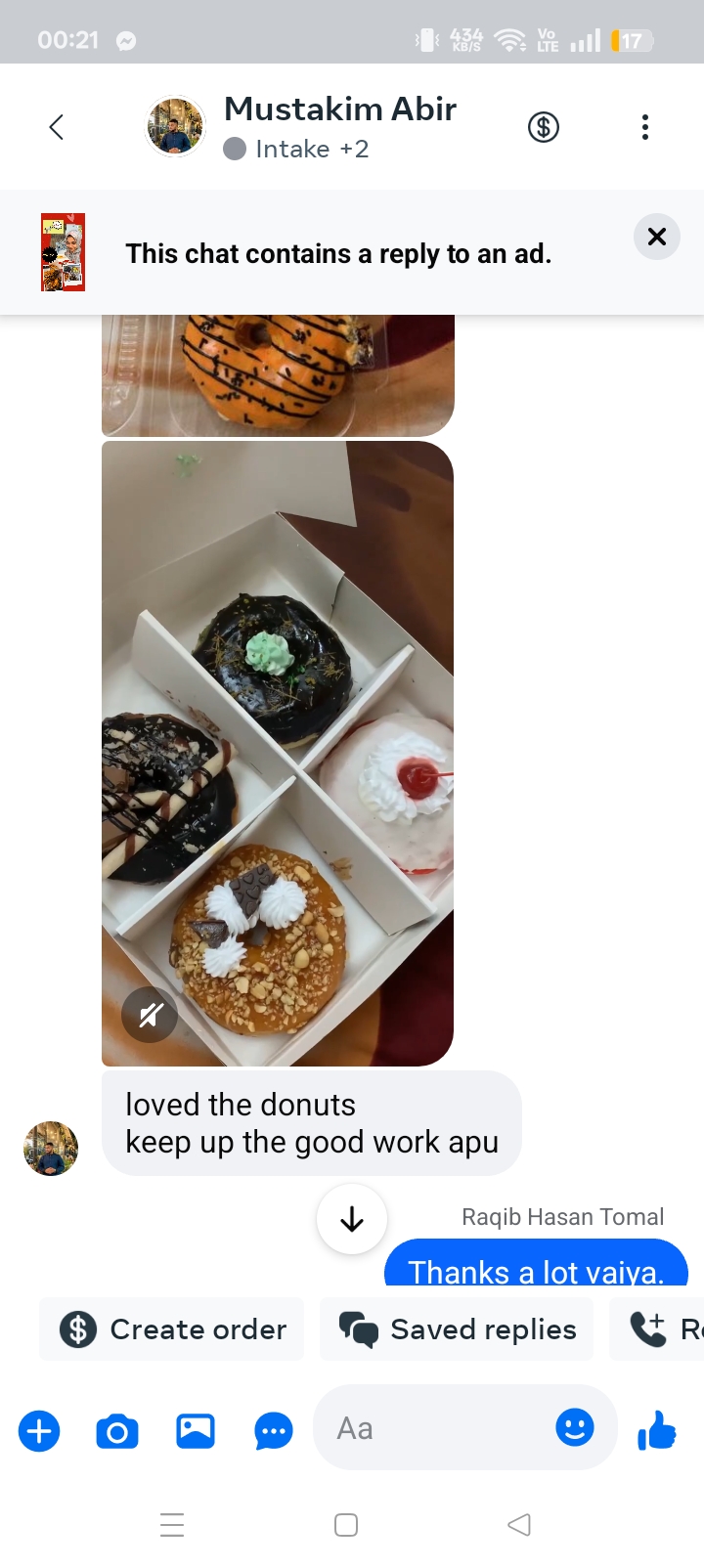Open the emoji picker in message box
This screenshot has height=1568, width=704.
[575, 1427]
